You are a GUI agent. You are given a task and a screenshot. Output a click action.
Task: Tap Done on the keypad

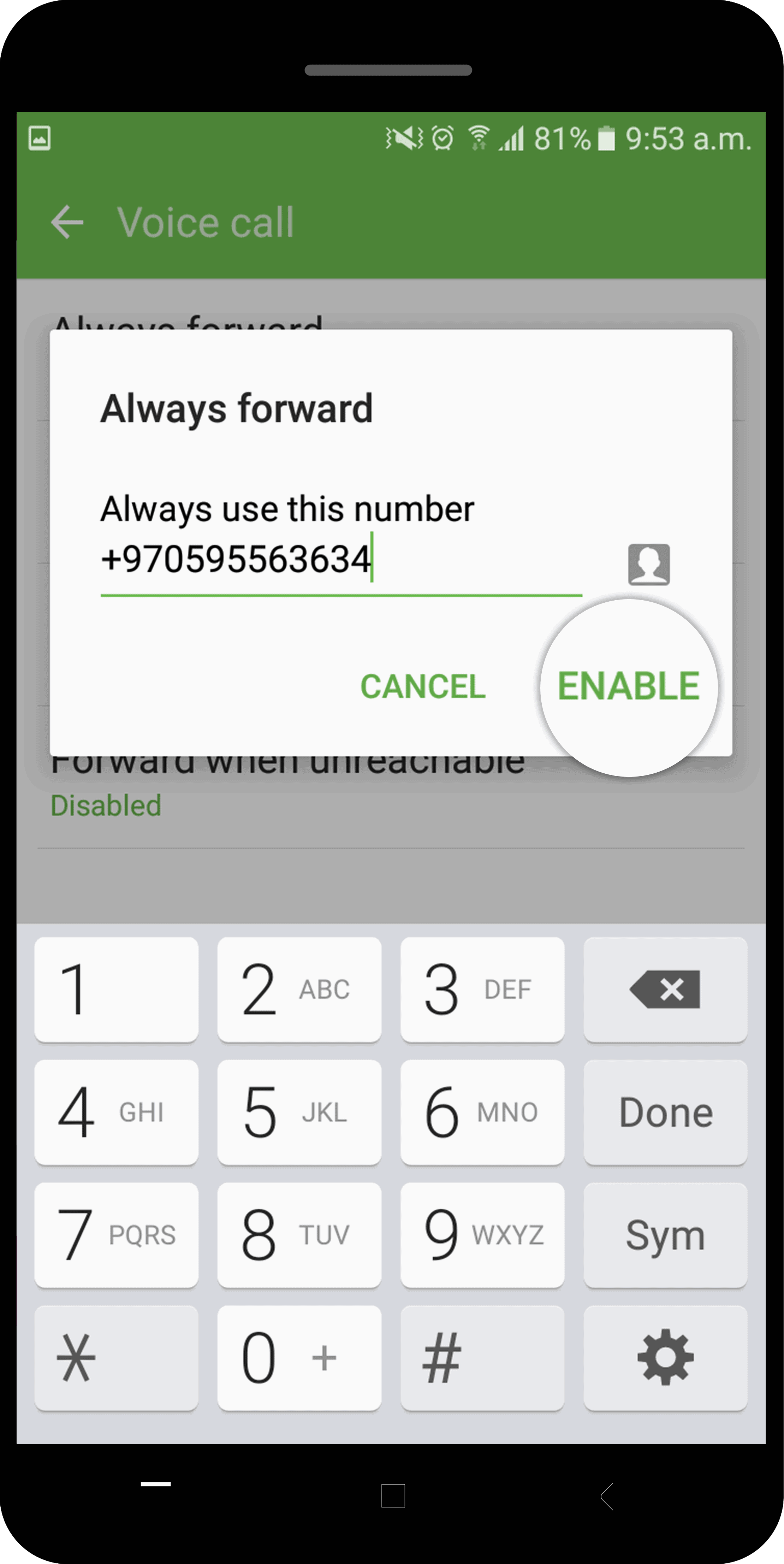point(665,1112)
